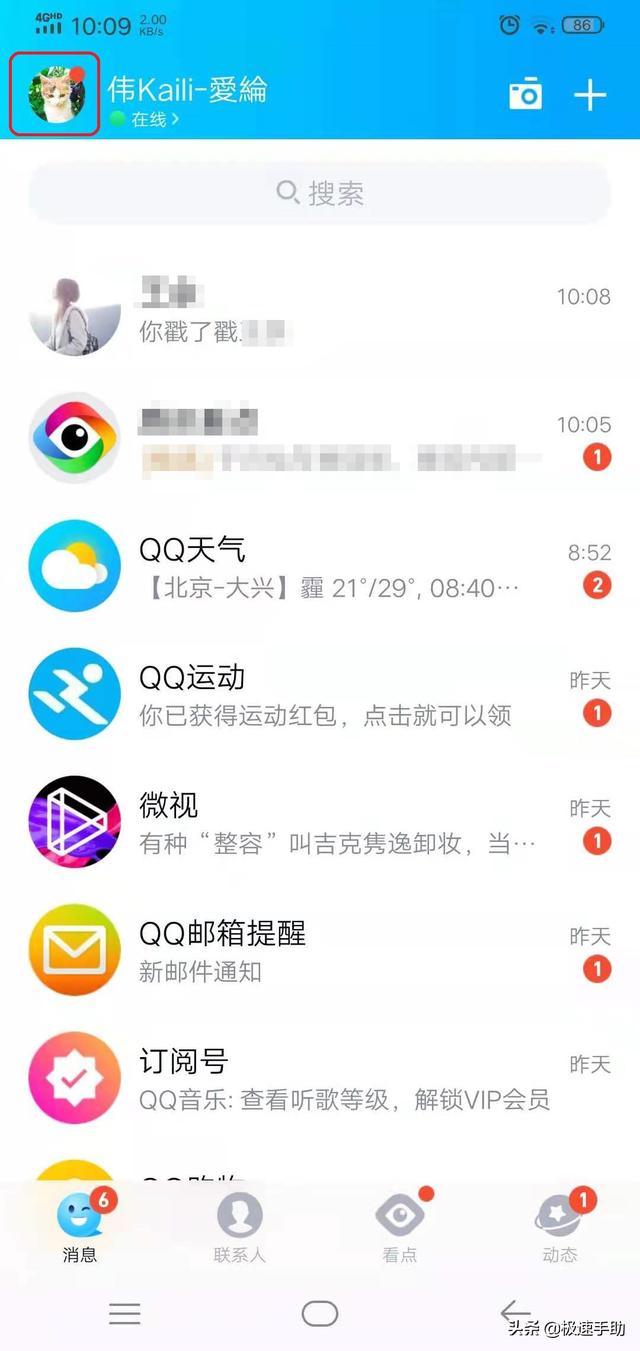Open the plus menu

pos(590,95)
